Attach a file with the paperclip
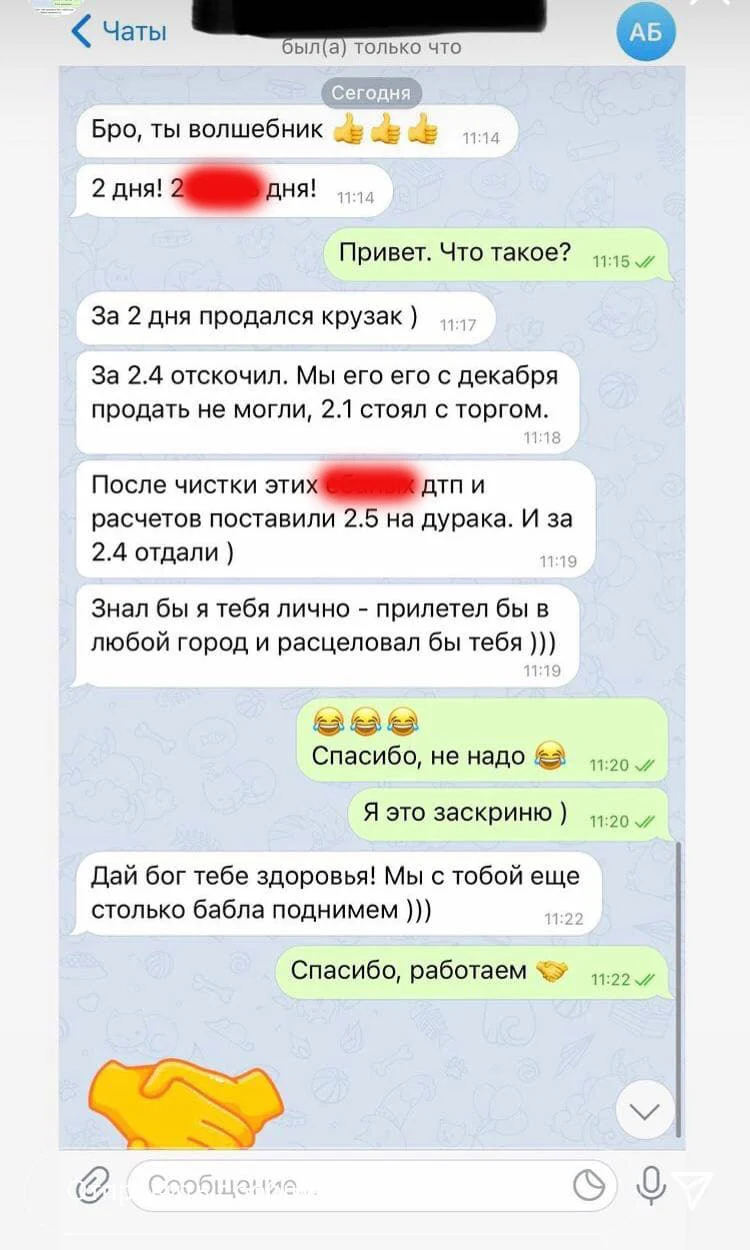The height and width of the screenshot is (1250, 750). click(x=94, y=1186)
